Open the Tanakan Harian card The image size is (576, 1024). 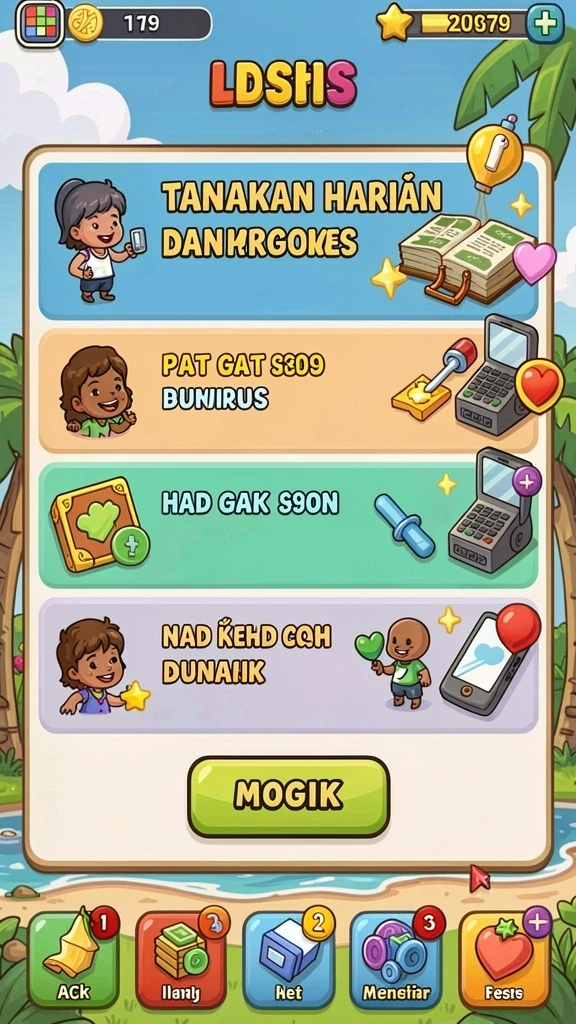288,240
